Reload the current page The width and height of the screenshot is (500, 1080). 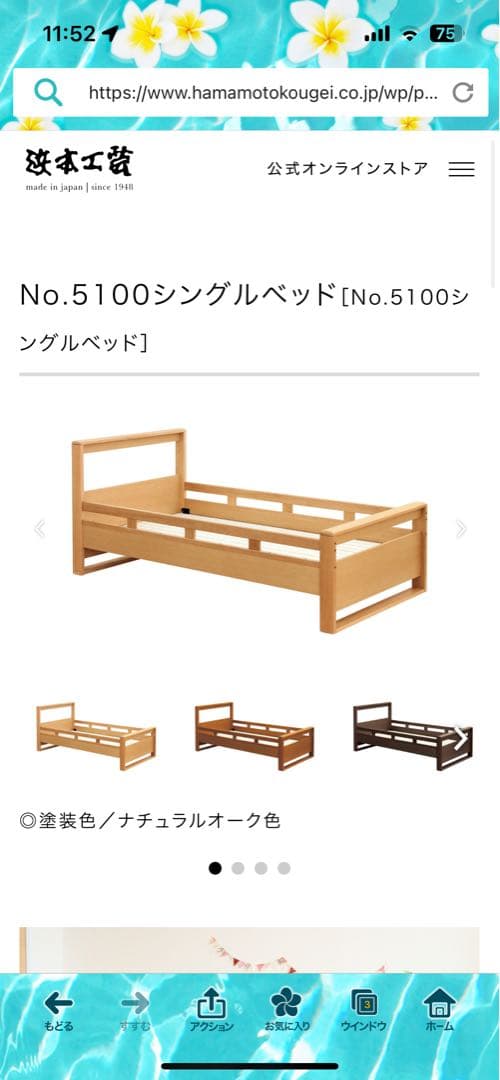(x=463, y=92)
